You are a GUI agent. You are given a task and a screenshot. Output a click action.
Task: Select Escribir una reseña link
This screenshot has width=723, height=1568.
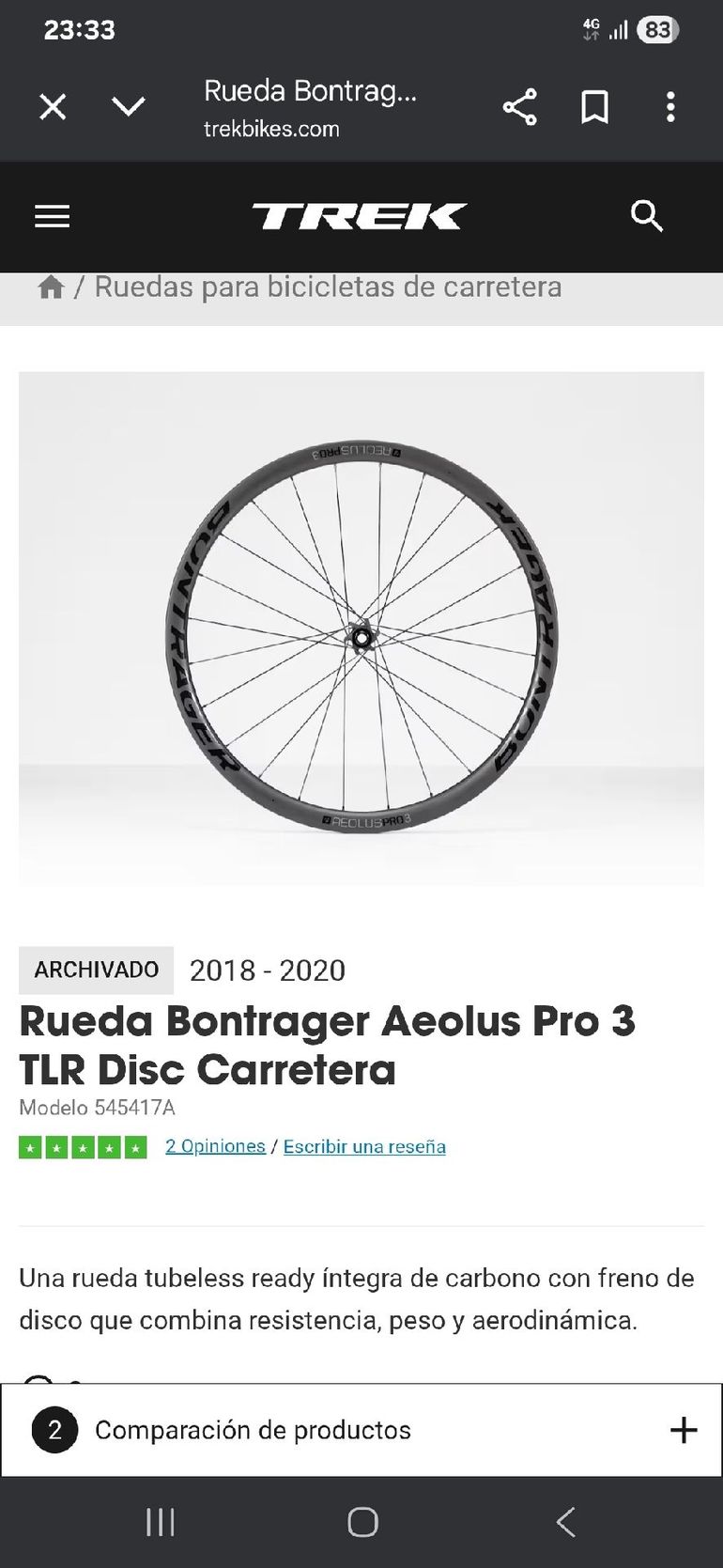364,1146
